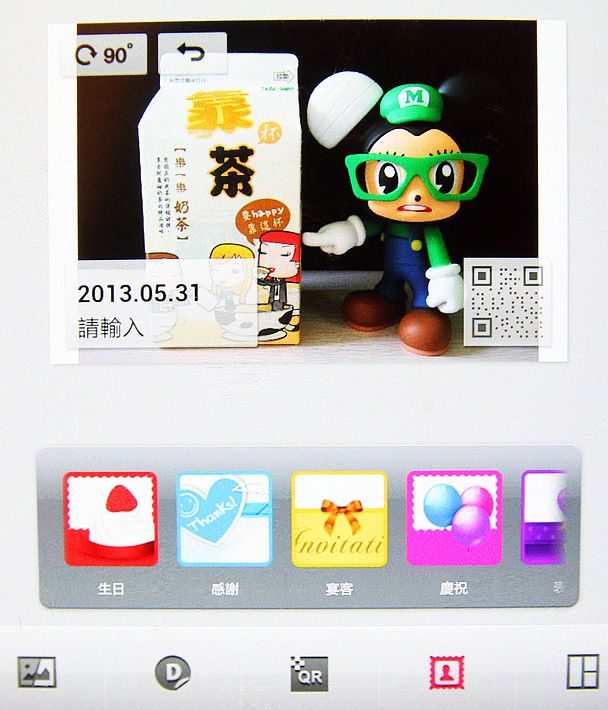The height and width of the screenshot is (710, 608).
Task: Open the photo picker icon
Action: (x=38, y=672)
